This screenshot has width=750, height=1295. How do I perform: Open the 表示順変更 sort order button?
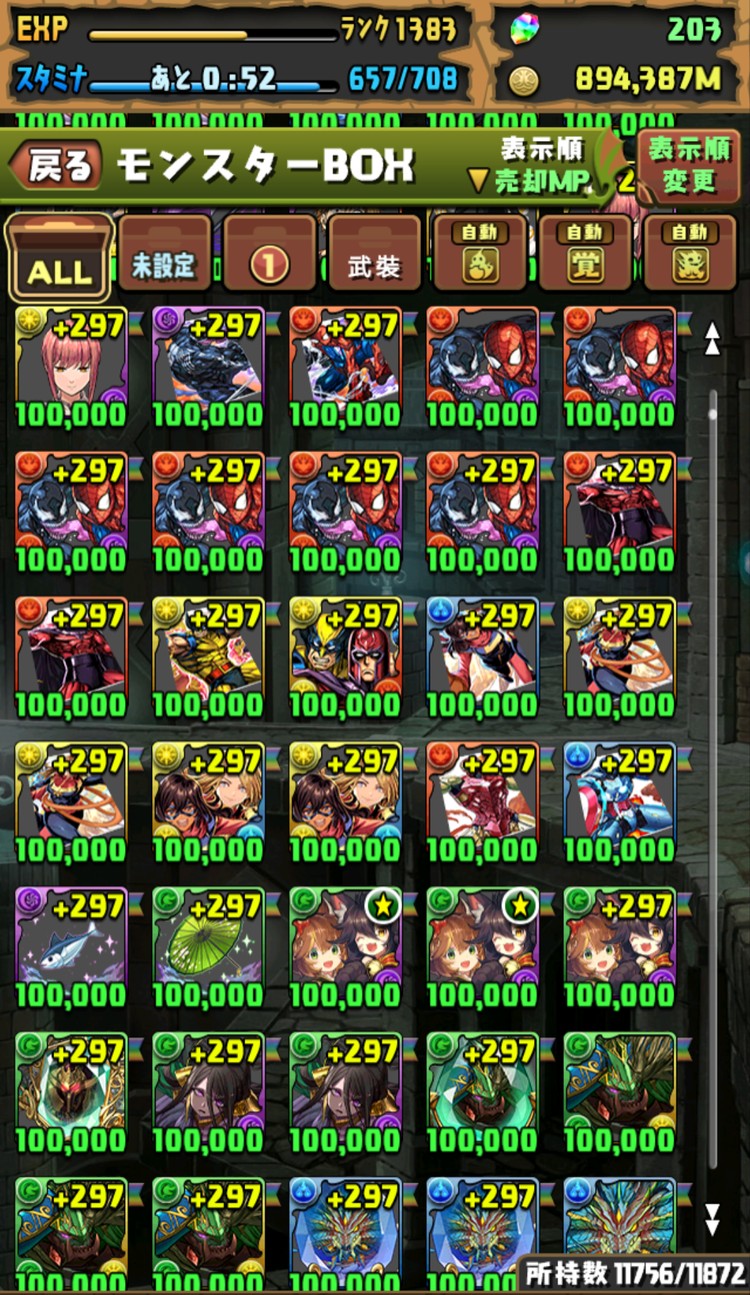coord(688,166)
